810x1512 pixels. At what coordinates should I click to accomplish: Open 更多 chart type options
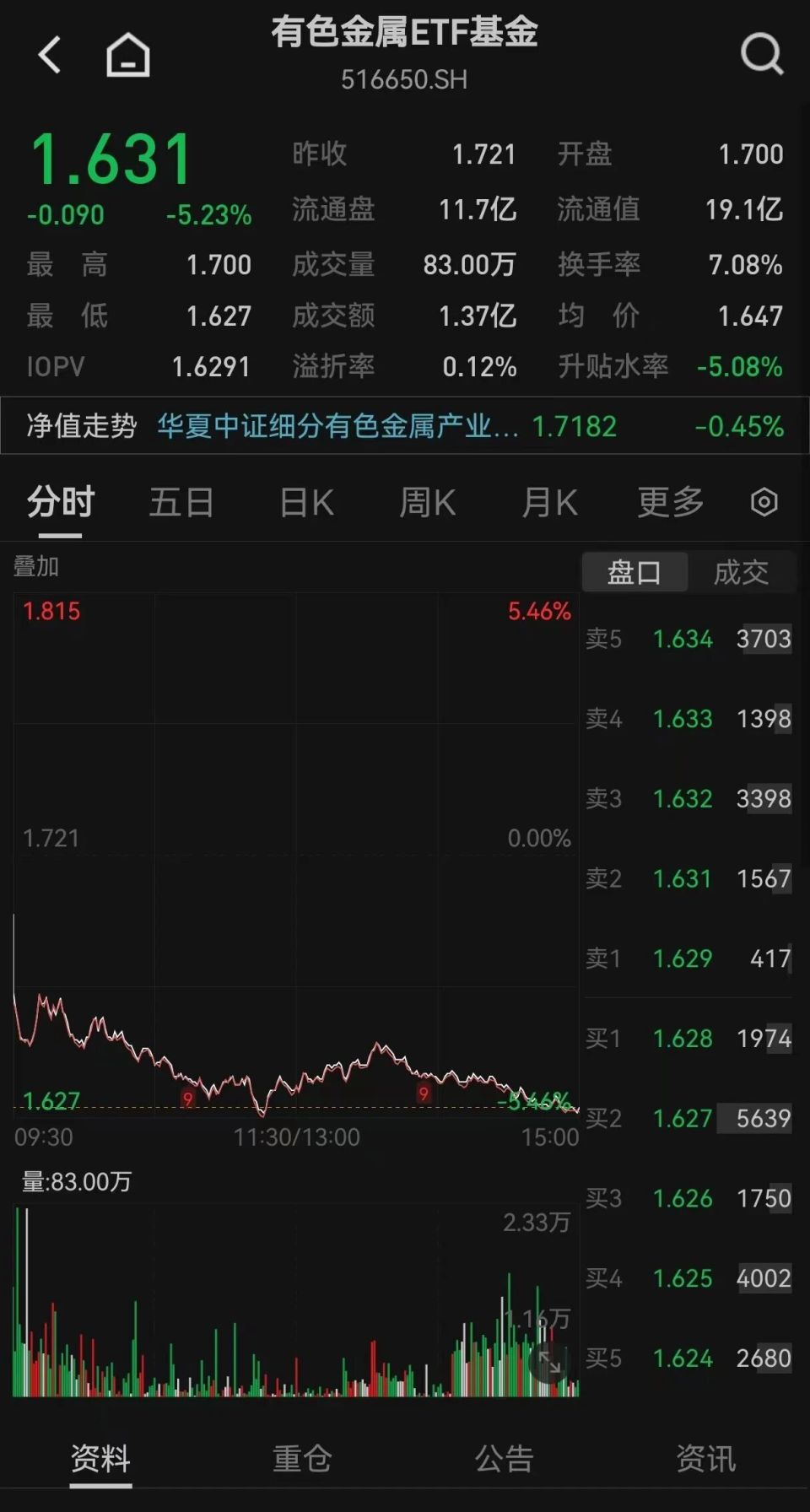[x=668, y=501]
